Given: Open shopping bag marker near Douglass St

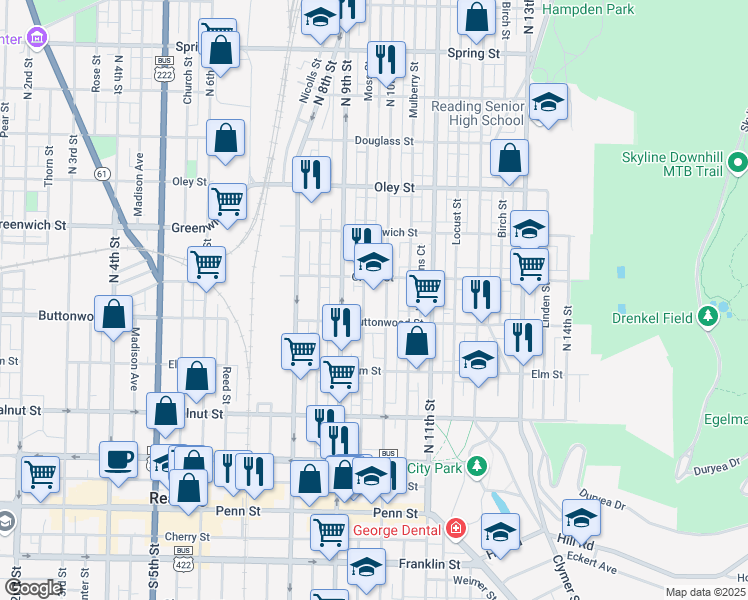Looking at the screenshot, I should pos(226,138).
